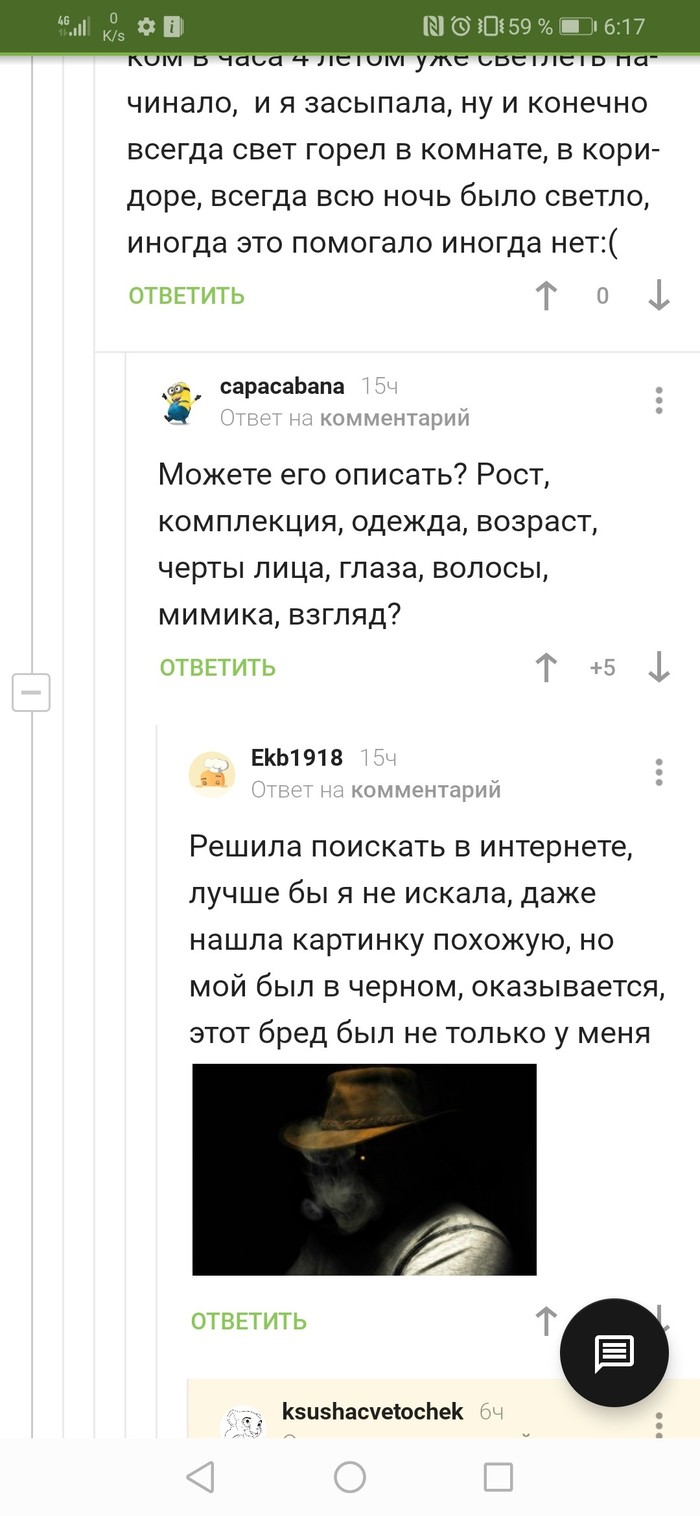
Task: Reply to capacabana's comment
Action: pos(217,668)
